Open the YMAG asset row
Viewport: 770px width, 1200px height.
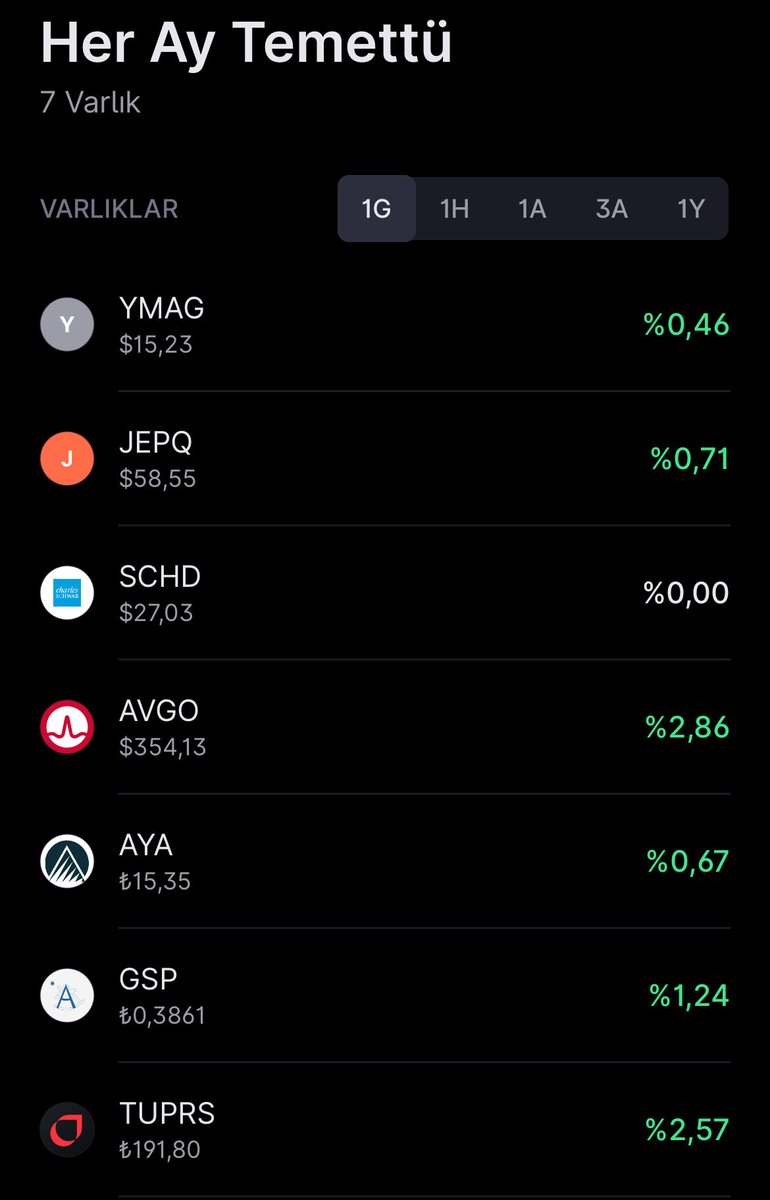(x=385, y=325)
